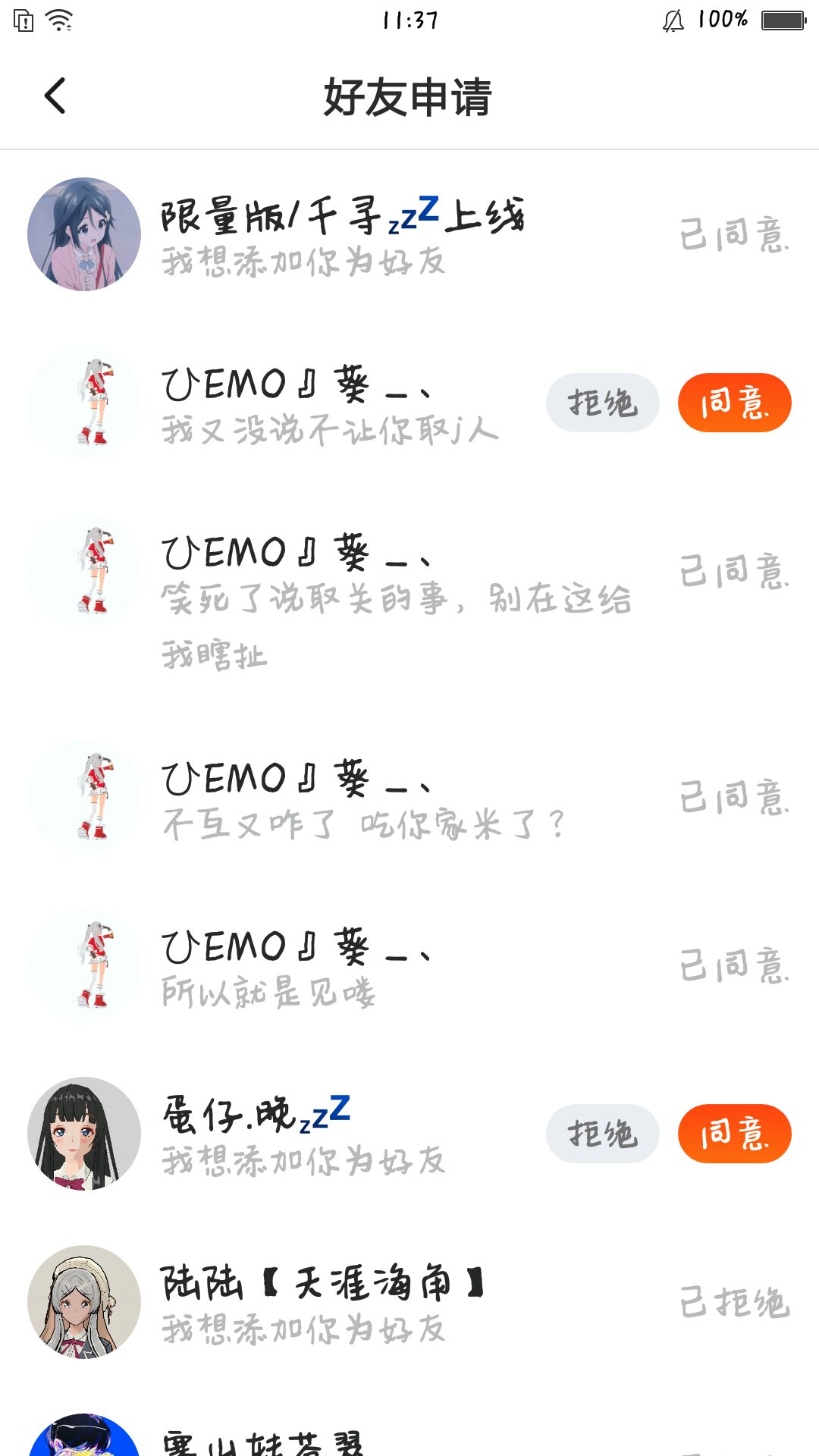
Task: Open 蛋仔.晚zzZ's avatar
Action: [84, 1134]
